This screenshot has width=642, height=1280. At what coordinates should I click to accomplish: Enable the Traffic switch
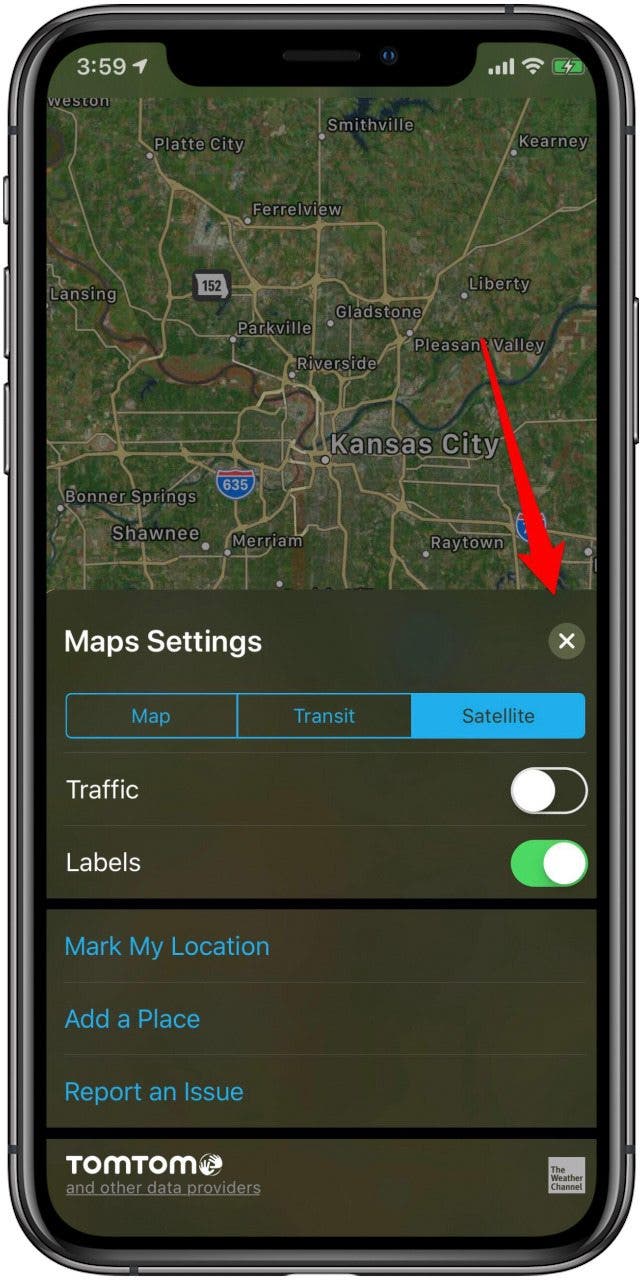click(x=549, y=791)
